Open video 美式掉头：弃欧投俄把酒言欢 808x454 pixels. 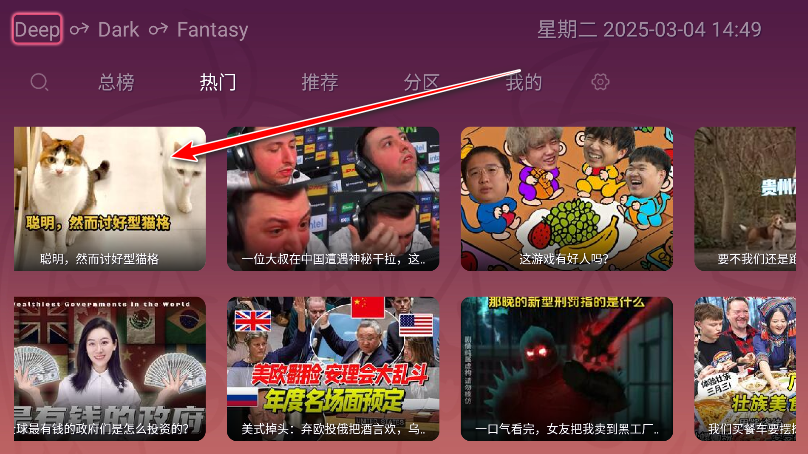[x=333, y=368]
